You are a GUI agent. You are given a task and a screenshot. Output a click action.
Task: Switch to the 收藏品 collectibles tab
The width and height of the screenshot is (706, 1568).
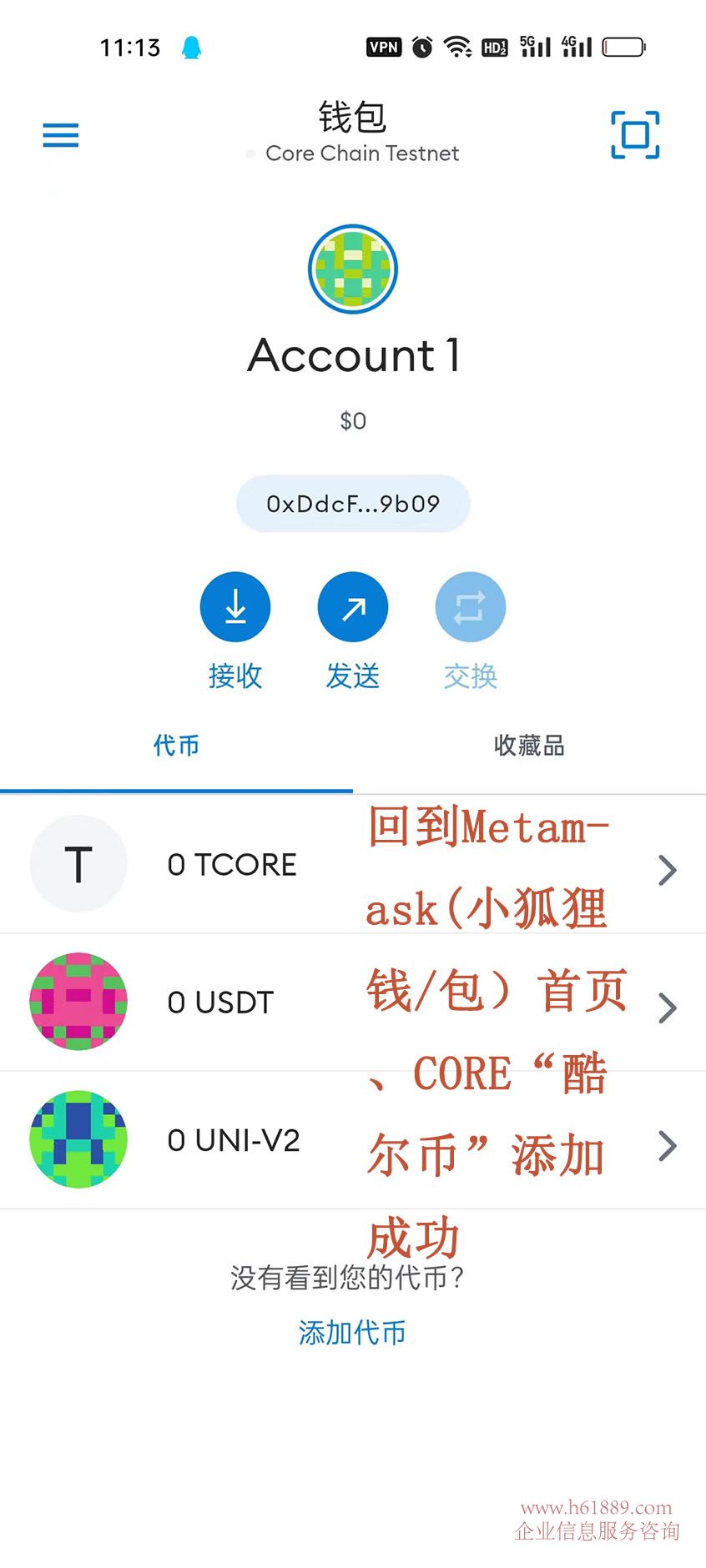pos(529,746)
